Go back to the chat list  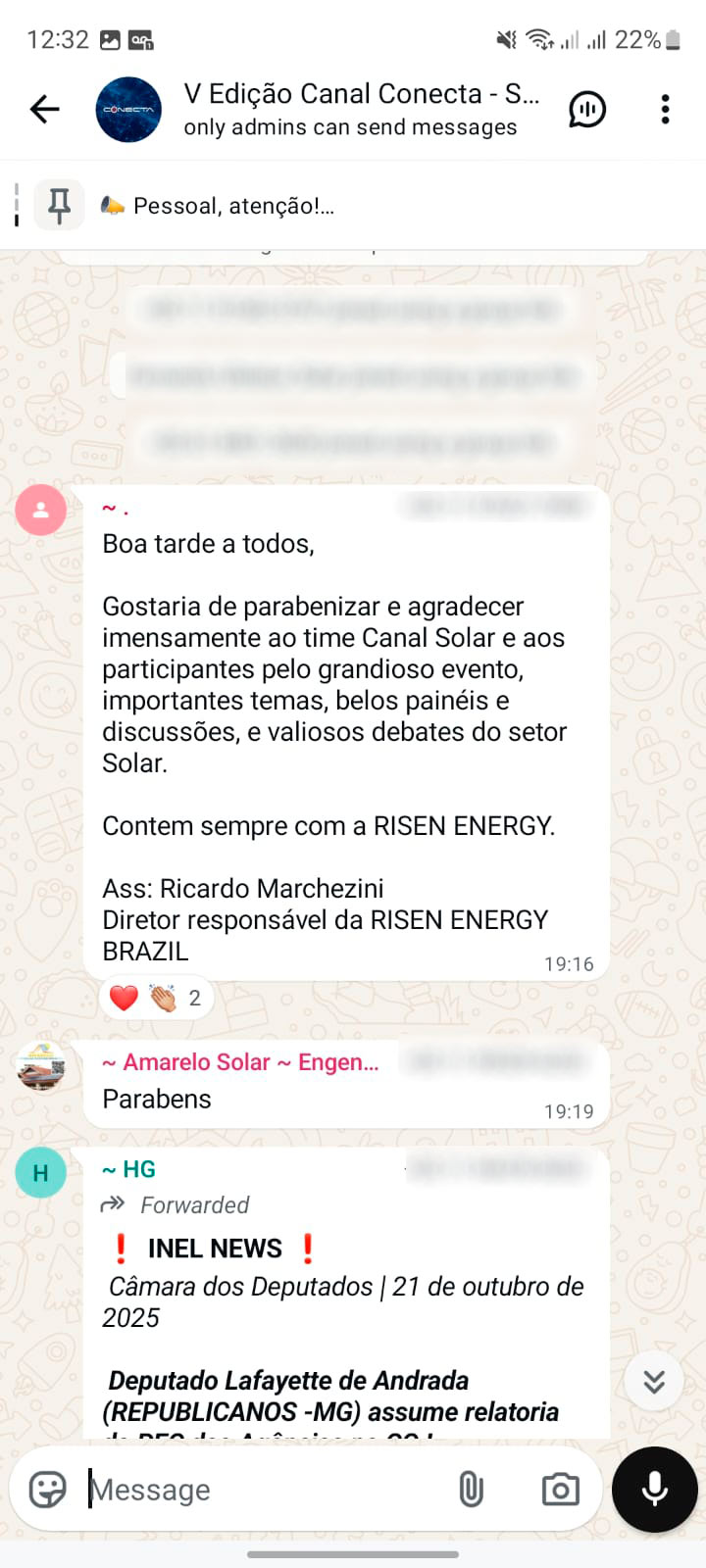45,109
